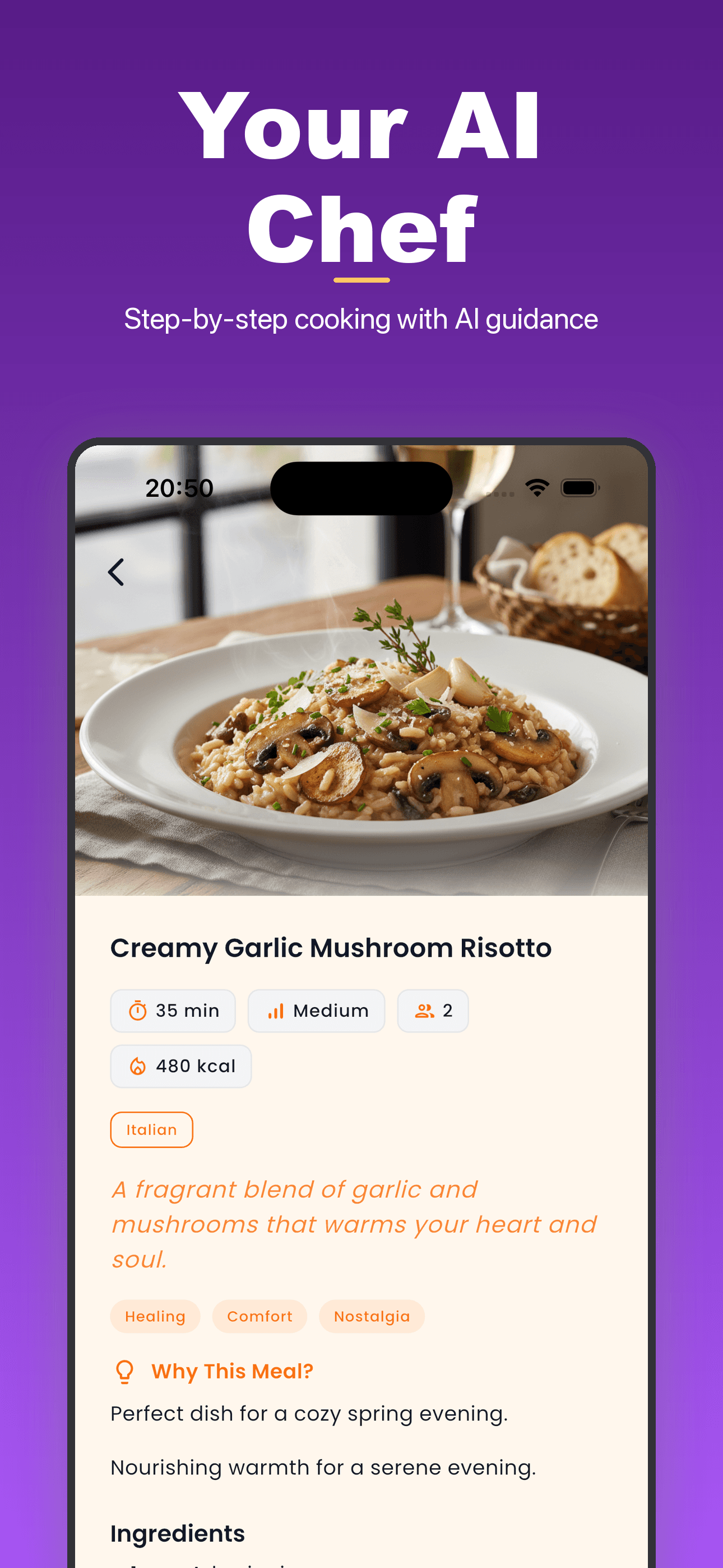Collapse the Why This Meal? section
This screenshot has width=723, height=1568.
pyautogui.click(x=232, y=1370)
